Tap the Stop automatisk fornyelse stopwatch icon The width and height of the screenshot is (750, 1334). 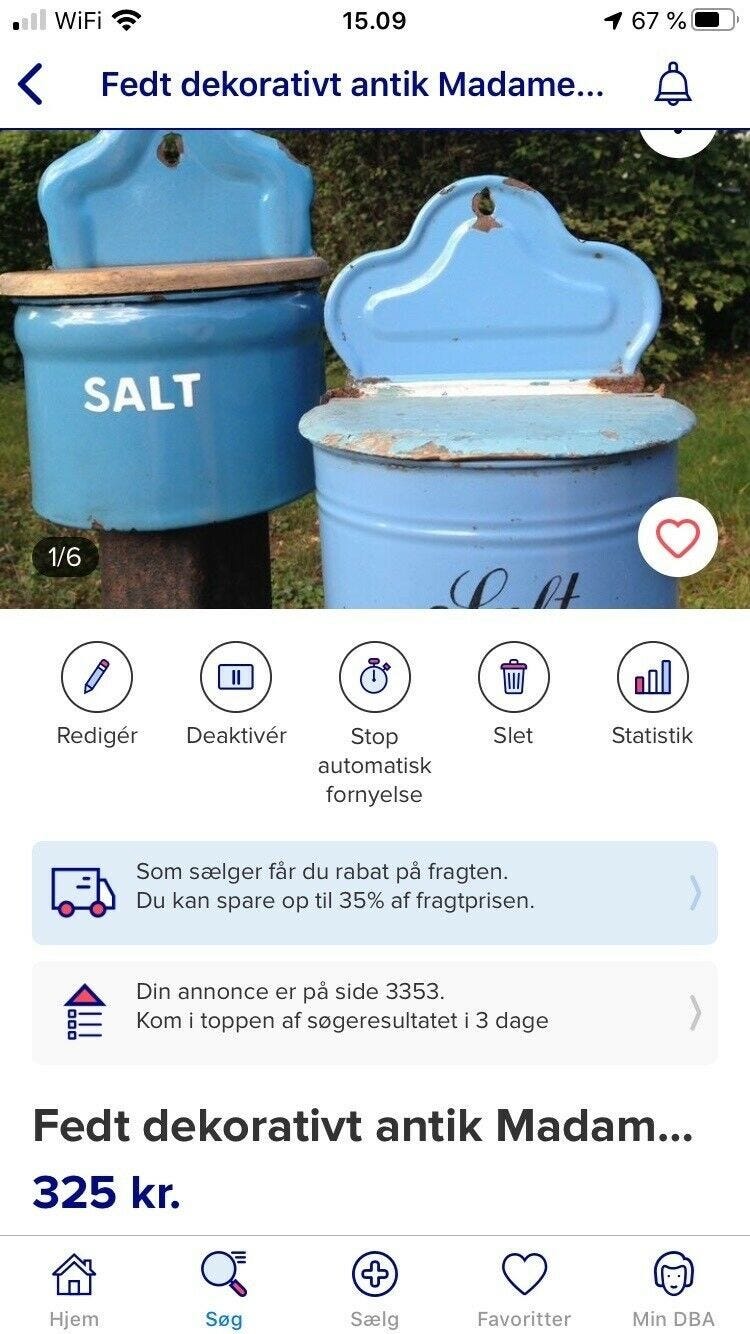pyautogui.click(x=374, y=677)
